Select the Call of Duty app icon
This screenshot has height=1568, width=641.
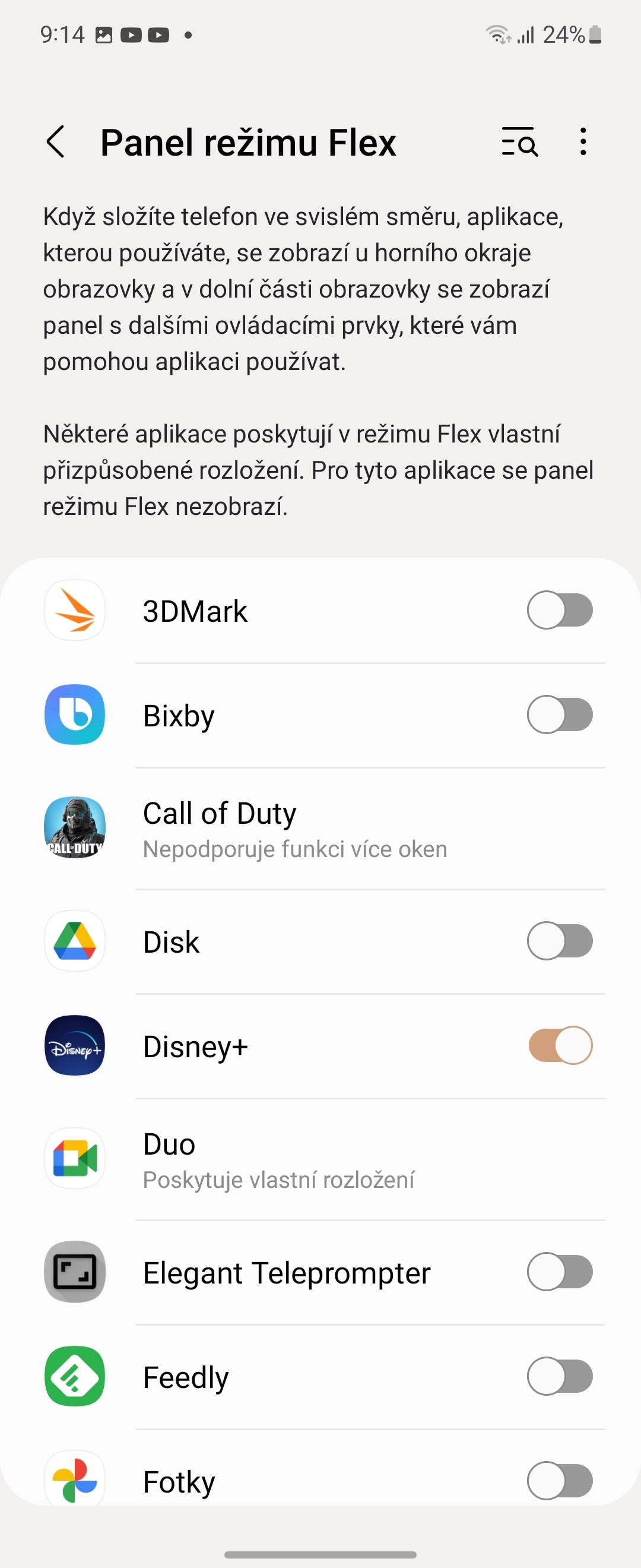tap(74, 829)
